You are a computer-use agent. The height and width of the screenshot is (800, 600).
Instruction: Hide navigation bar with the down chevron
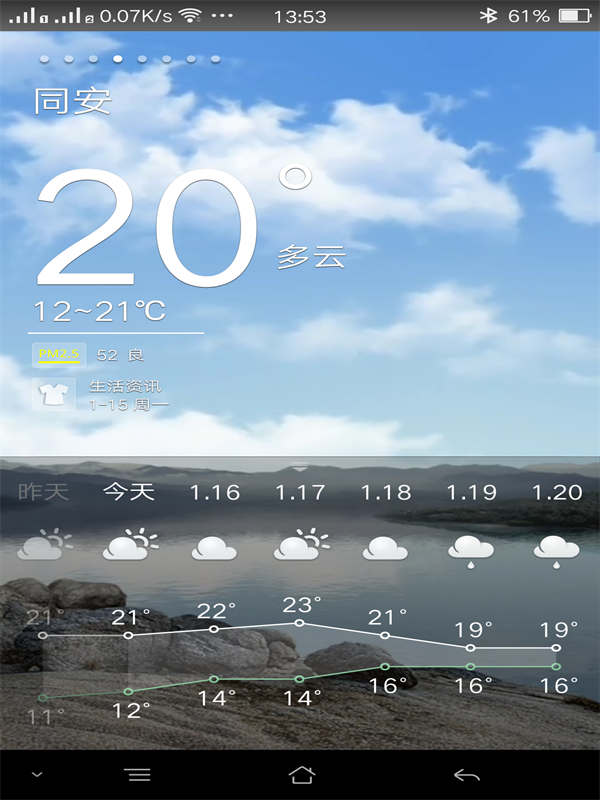[x=37, y=775]
